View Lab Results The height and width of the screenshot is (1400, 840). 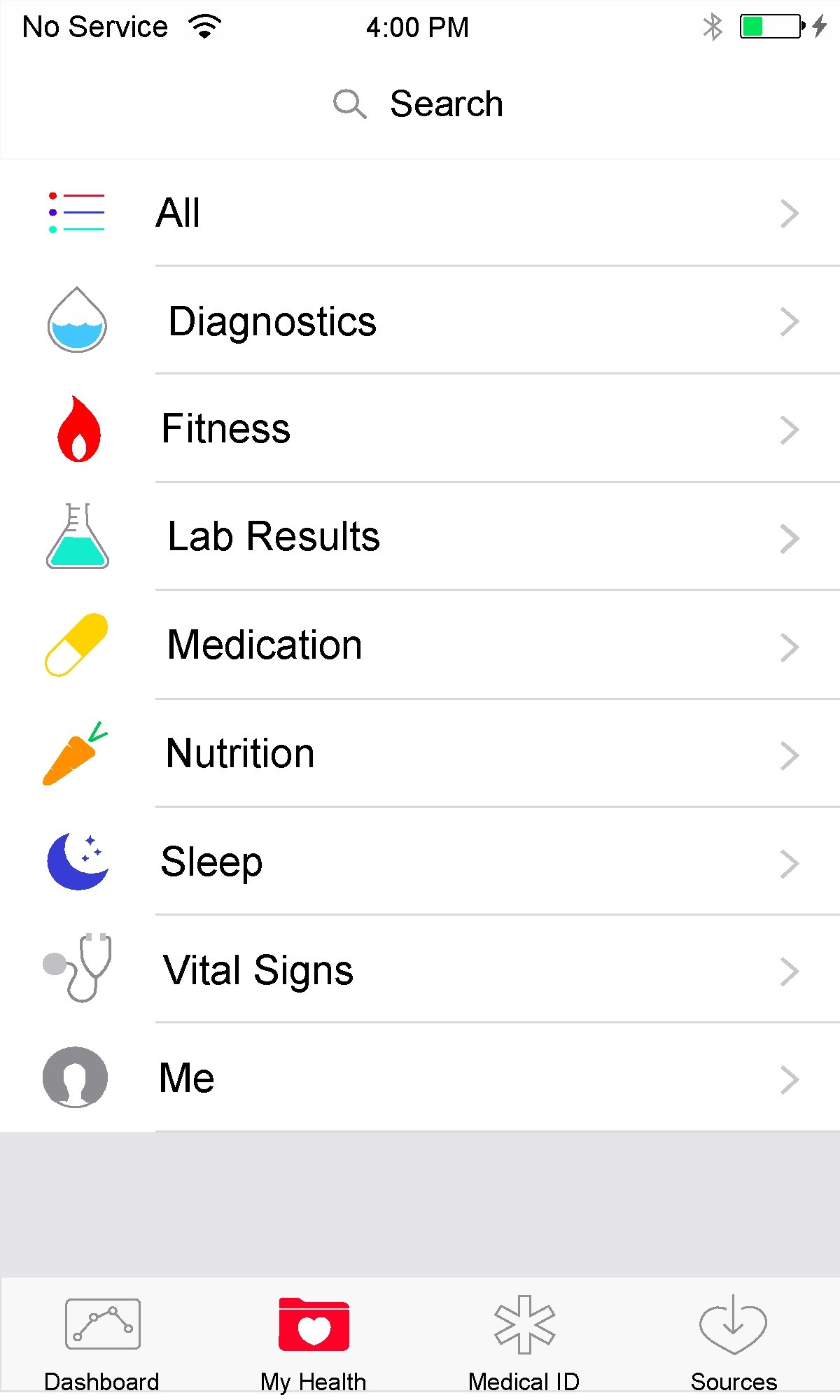420,537
